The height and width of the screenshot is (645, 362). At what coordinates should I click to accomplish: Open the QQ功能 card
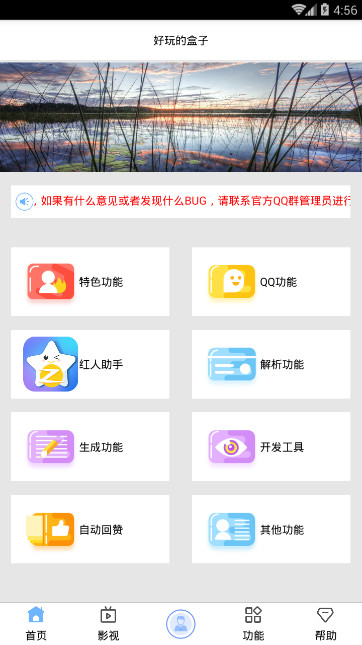tap(271, 281)
